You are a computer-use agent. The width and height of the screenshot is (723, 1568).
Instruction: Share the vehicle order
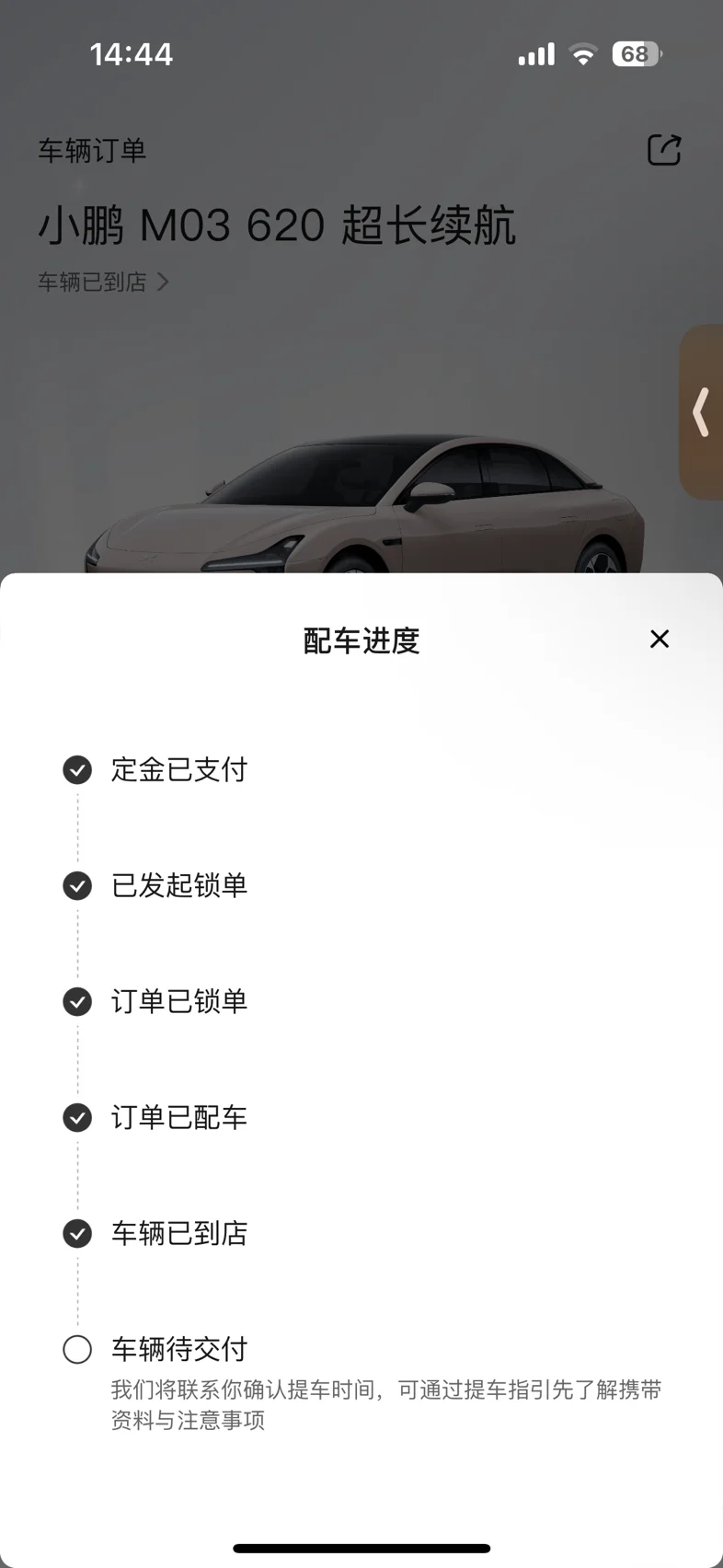point(664,149)
